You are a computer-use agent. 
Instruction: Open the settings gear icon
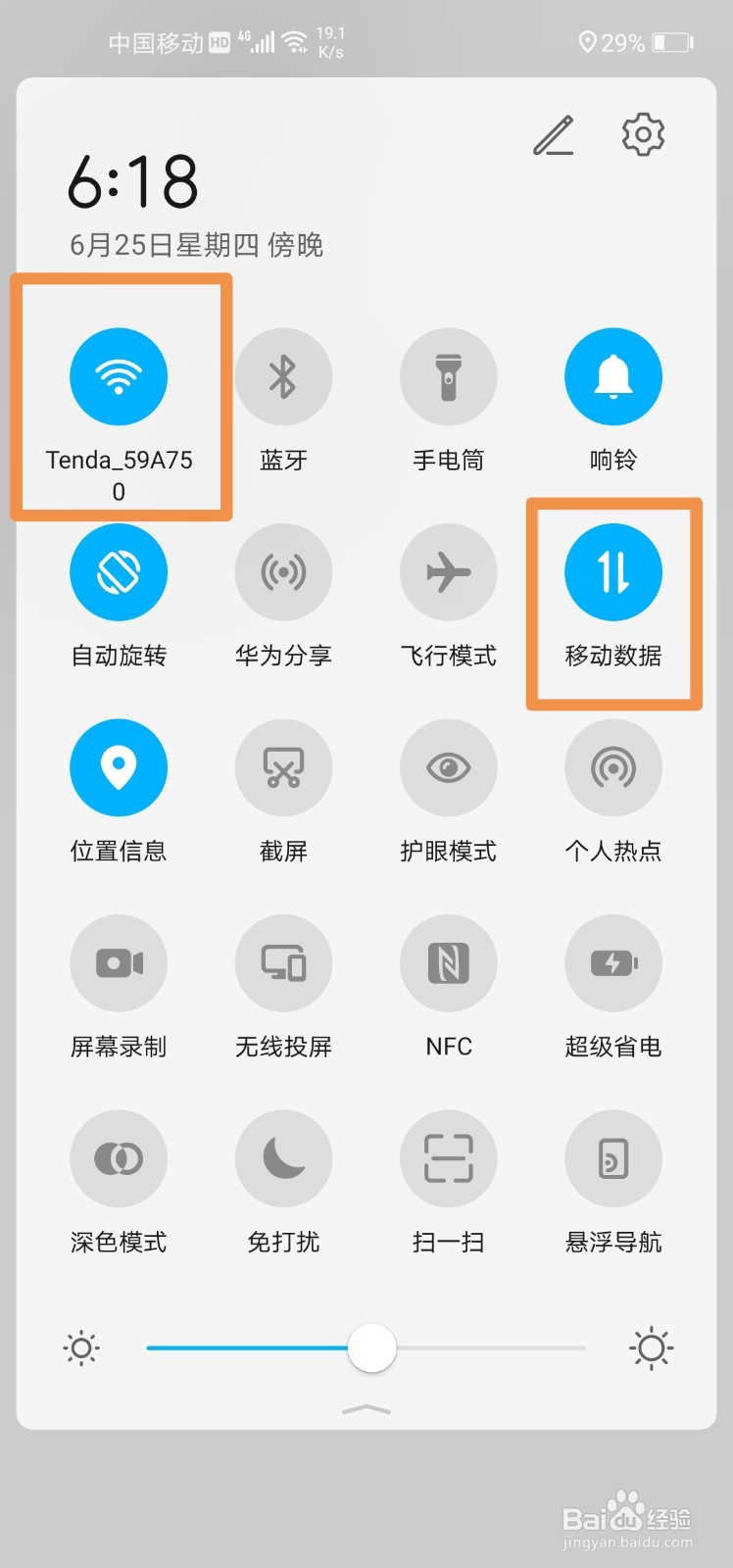[x=643, y=134]
